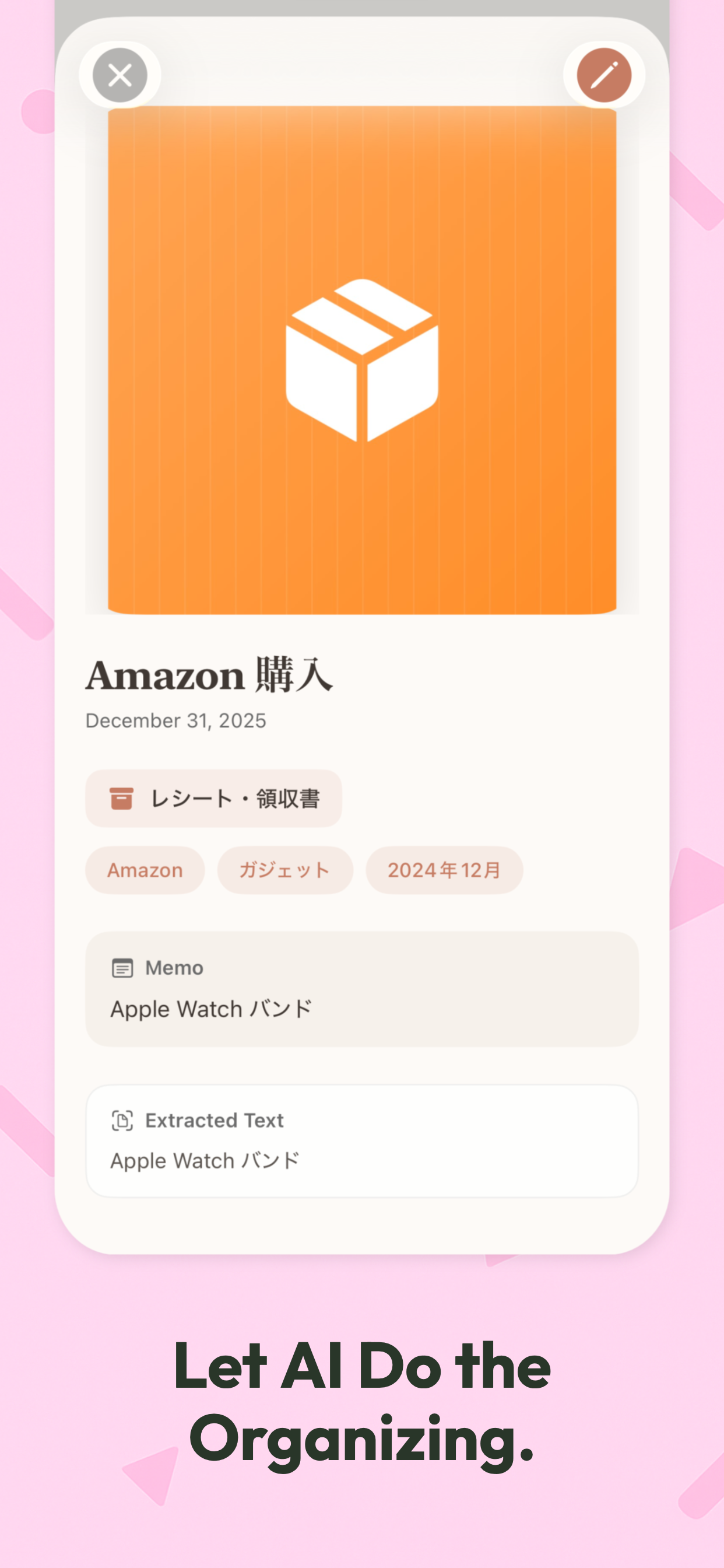Toggle the 2024年12月 tag
Screen dimensions: 724x1568
[444, 870]
